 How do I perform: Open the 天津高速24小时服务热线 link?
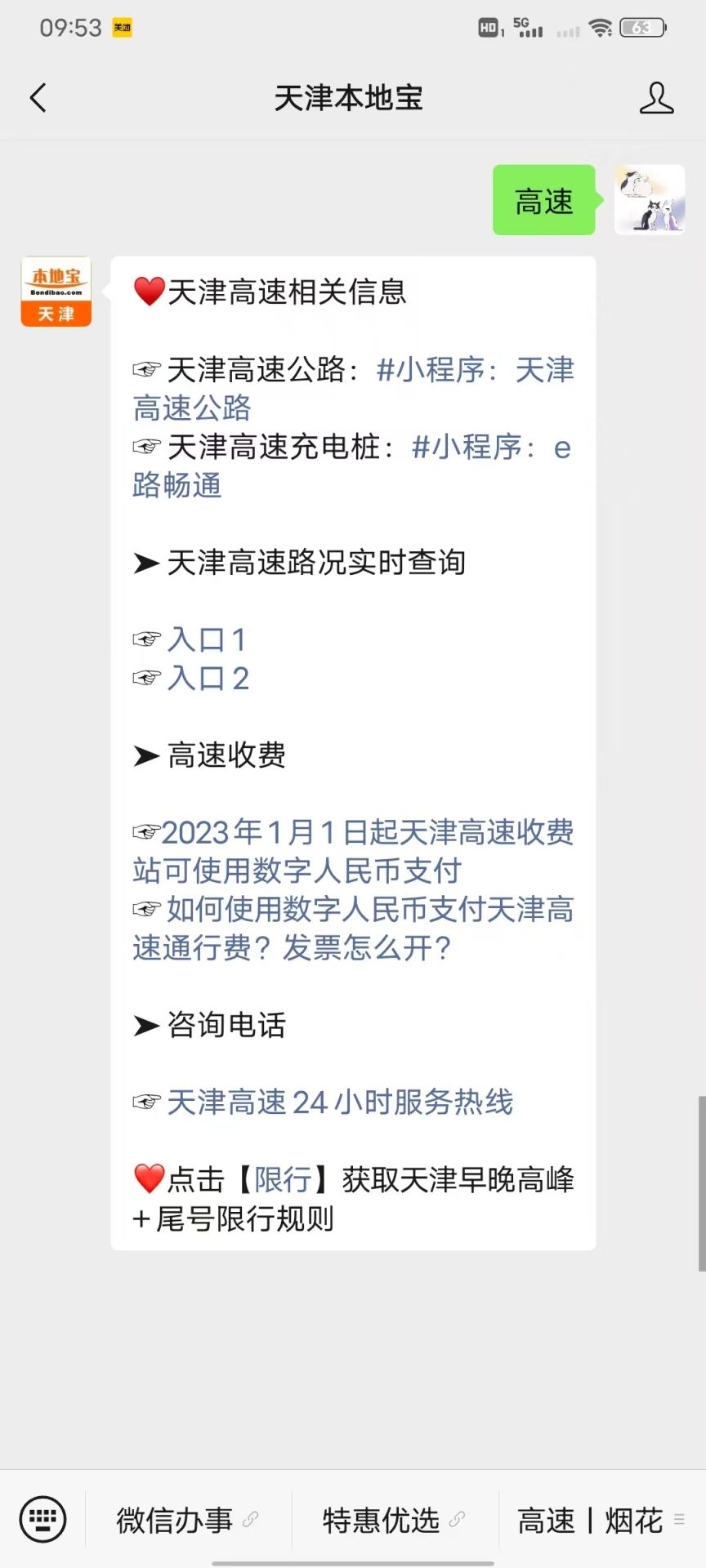pos(338,1102)
